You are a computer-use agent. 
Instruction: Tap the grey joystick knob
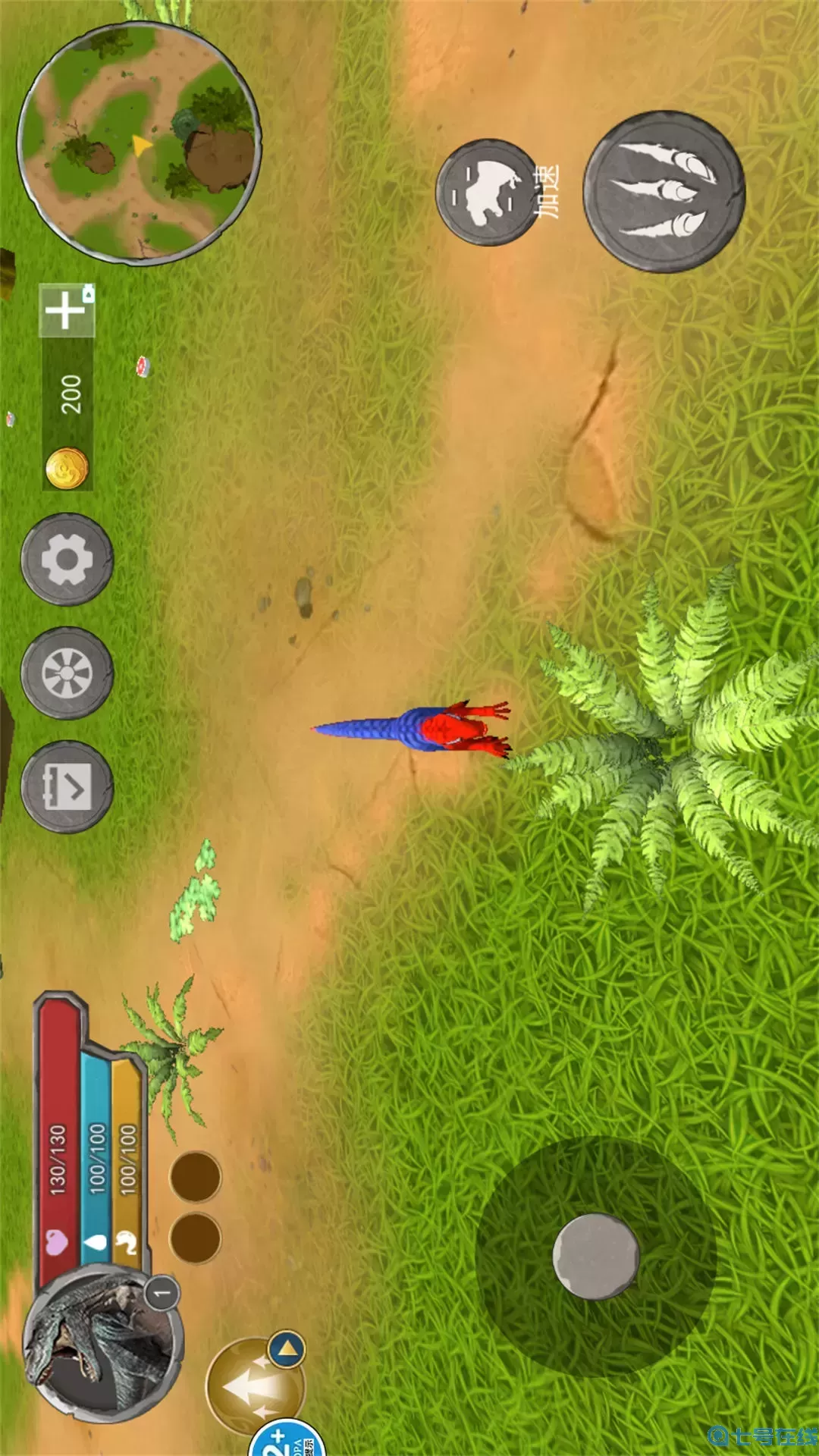[x=596, y=1256]
